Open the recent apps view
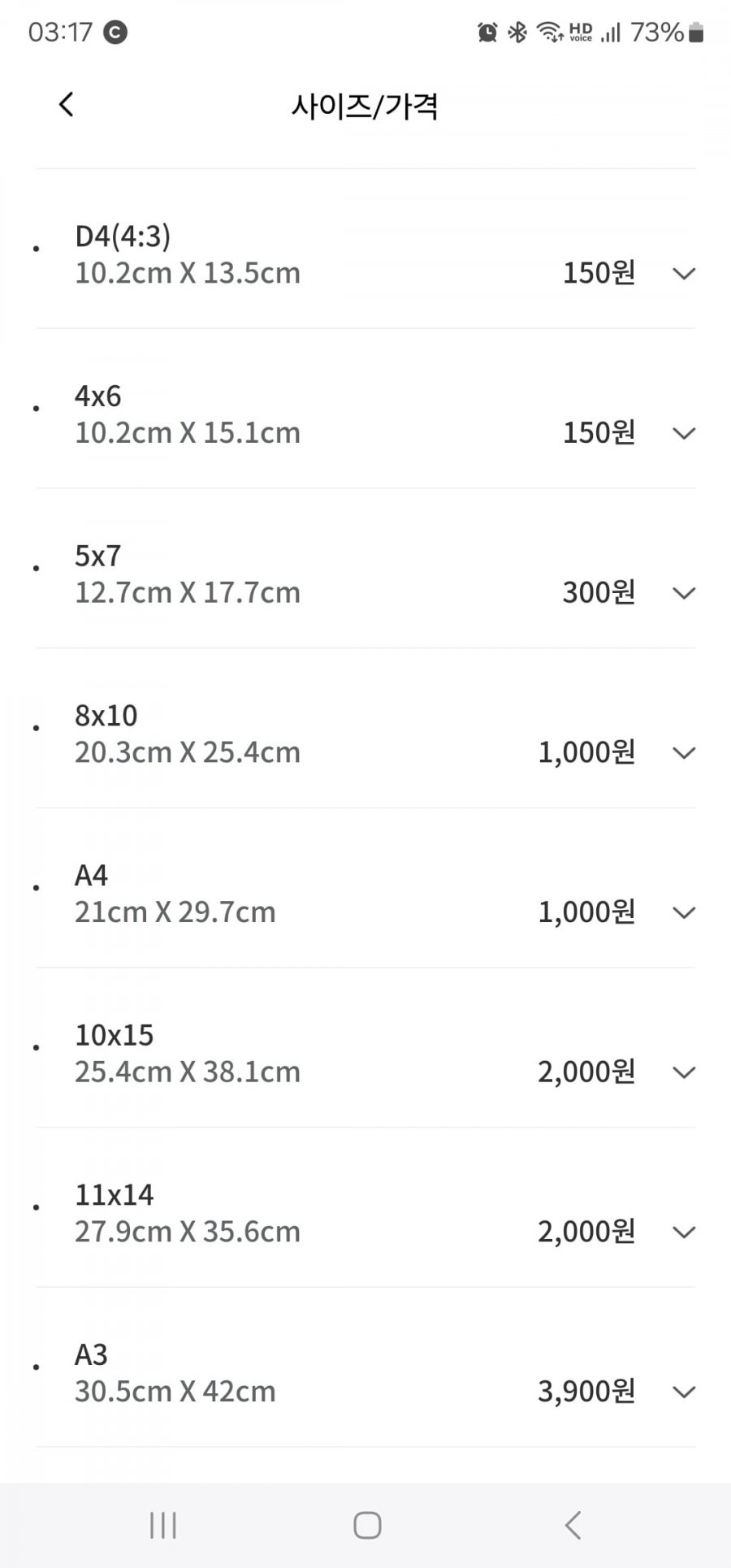This screenshot has height=1568, width=731. (x=163, y=1525)
